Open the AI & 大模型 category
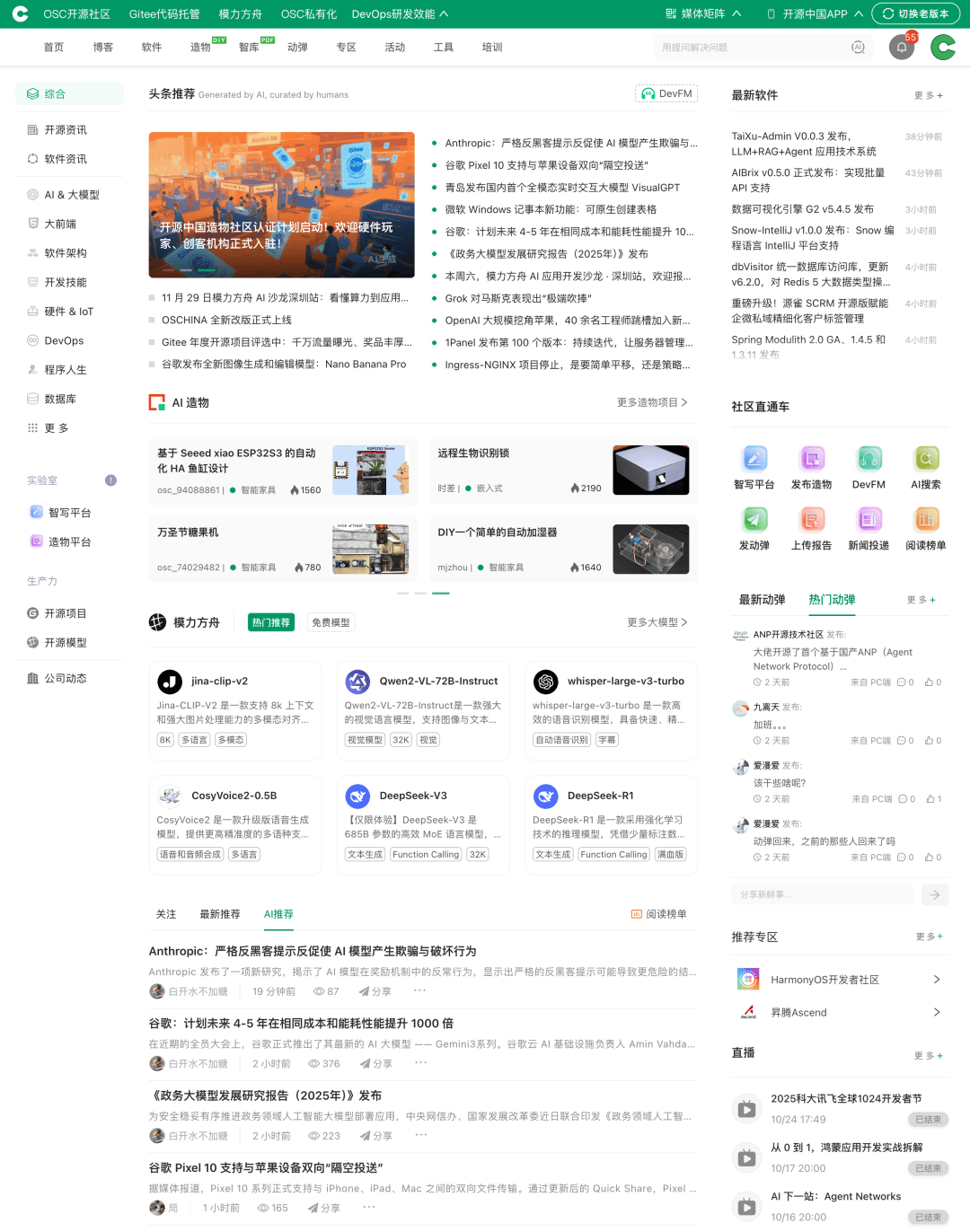970x1232 pixels. point(71,195)
